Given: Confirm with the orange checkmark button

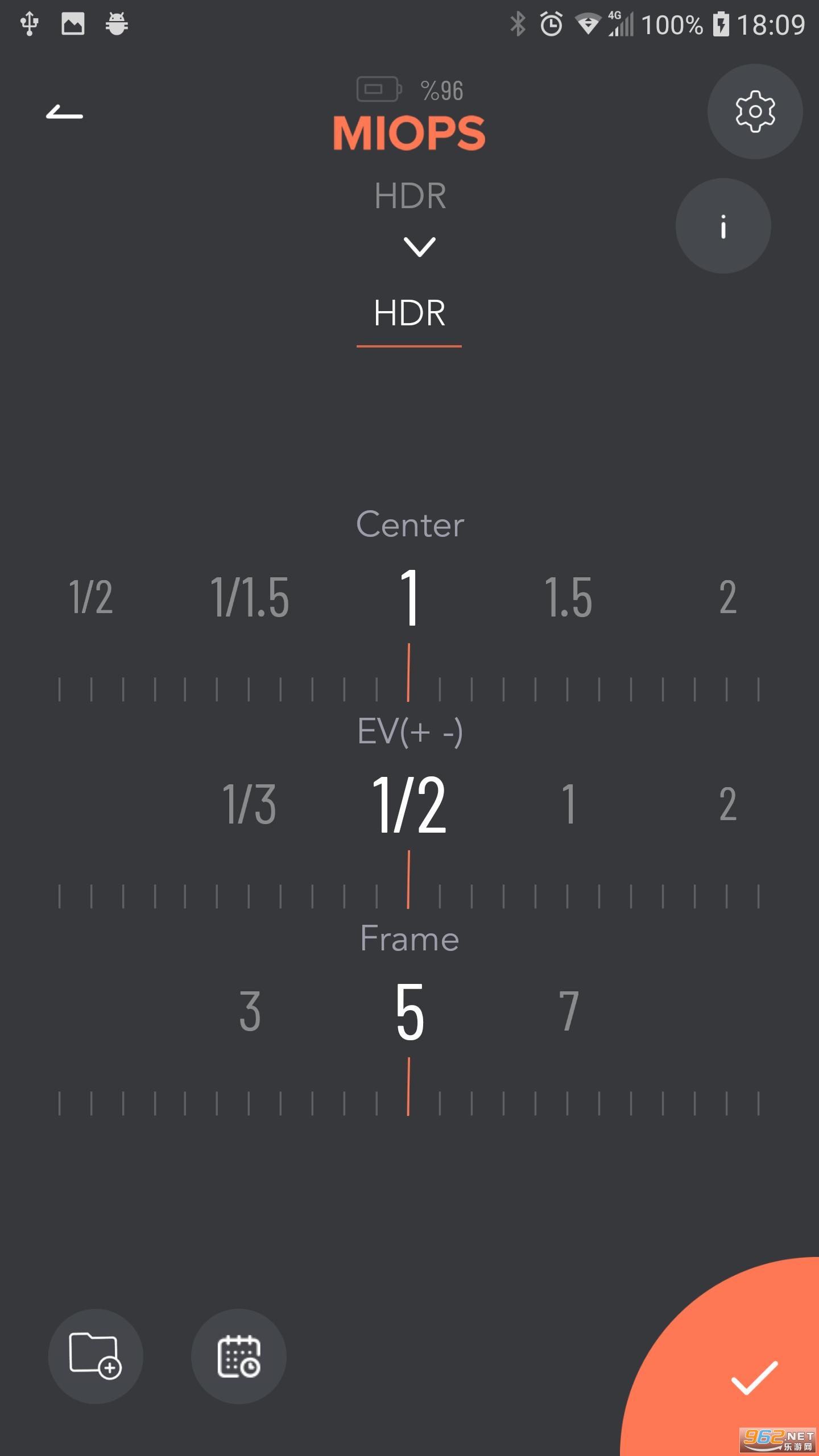Looking at the screenshot, I should 754,1378.
